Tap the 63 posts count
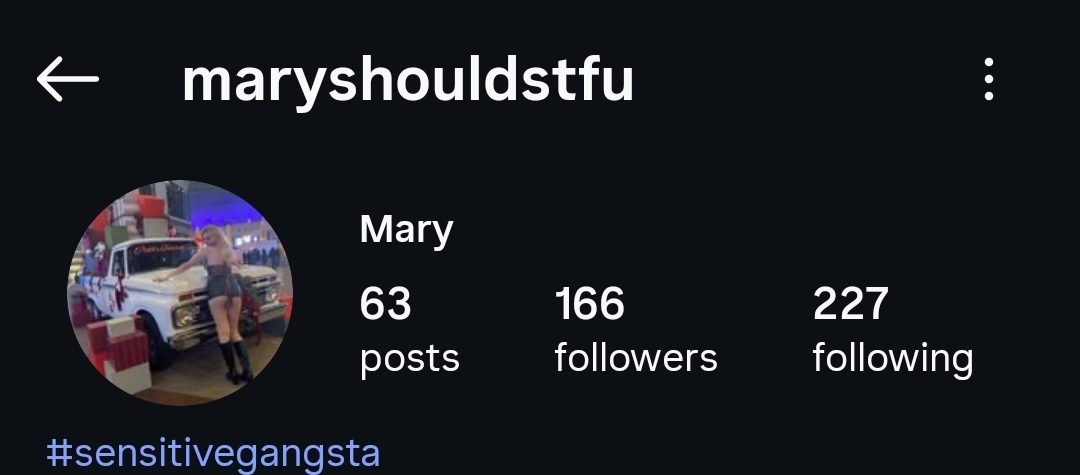 [409, 330]
